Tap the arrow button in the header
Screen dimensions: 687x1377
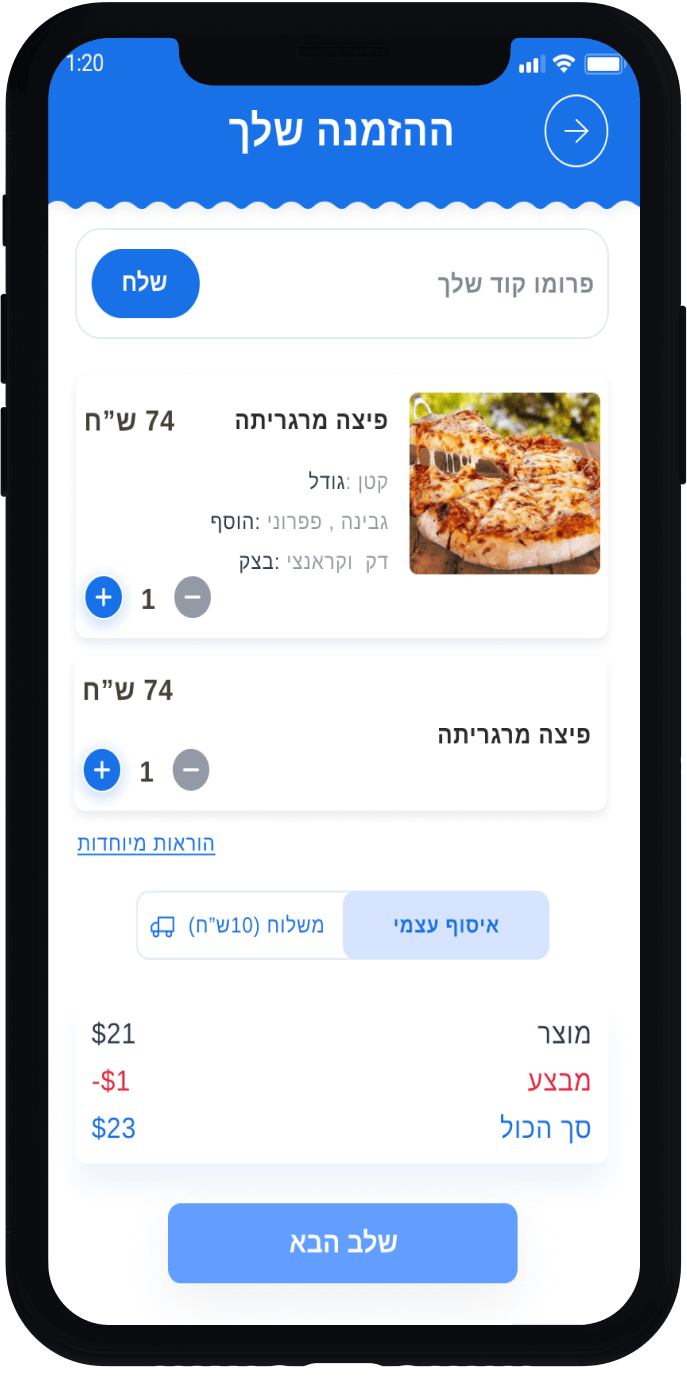[576, 132]
